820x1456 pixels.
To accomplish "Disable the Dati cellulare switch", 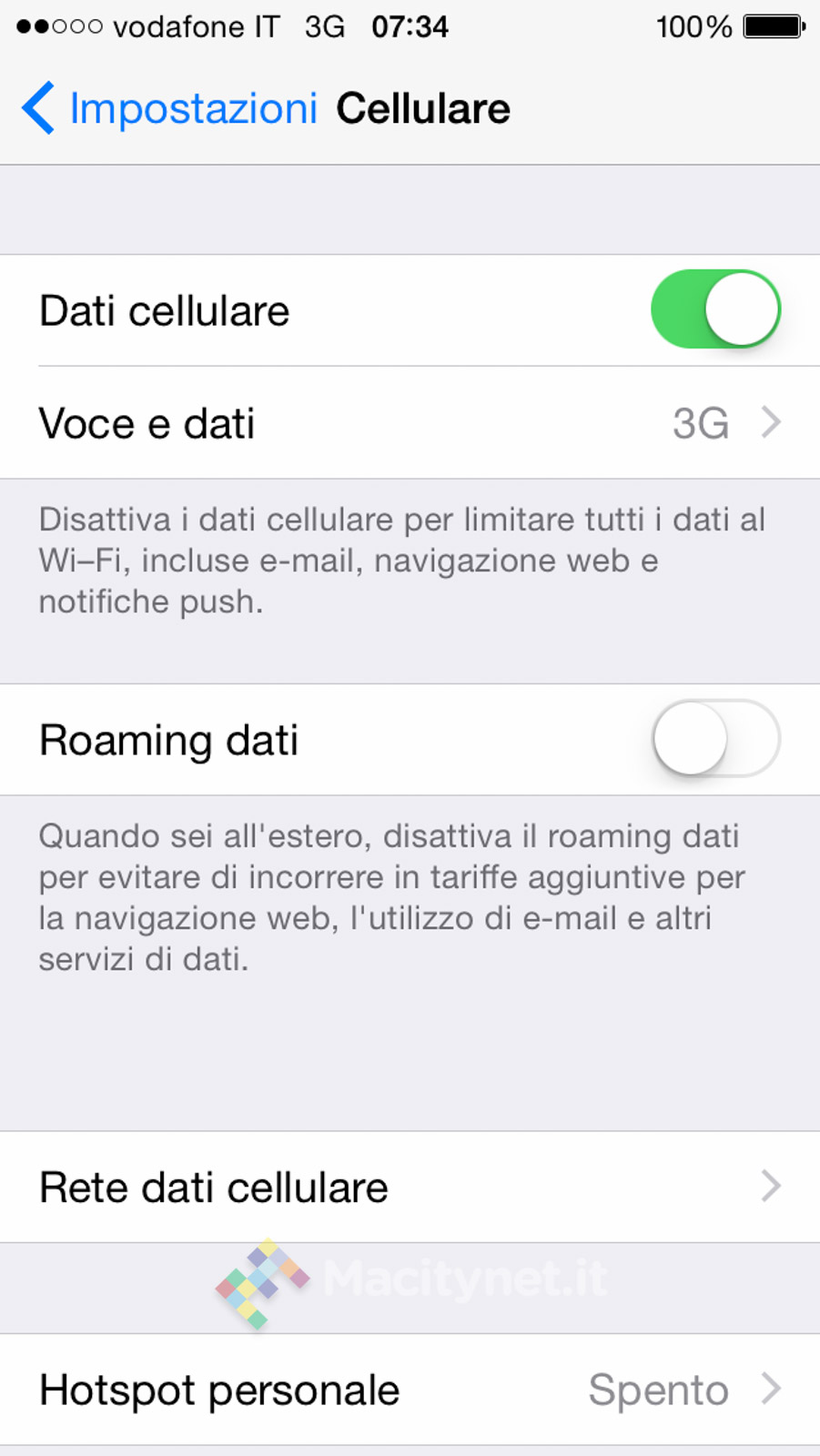I will click(x=715, y=309).
